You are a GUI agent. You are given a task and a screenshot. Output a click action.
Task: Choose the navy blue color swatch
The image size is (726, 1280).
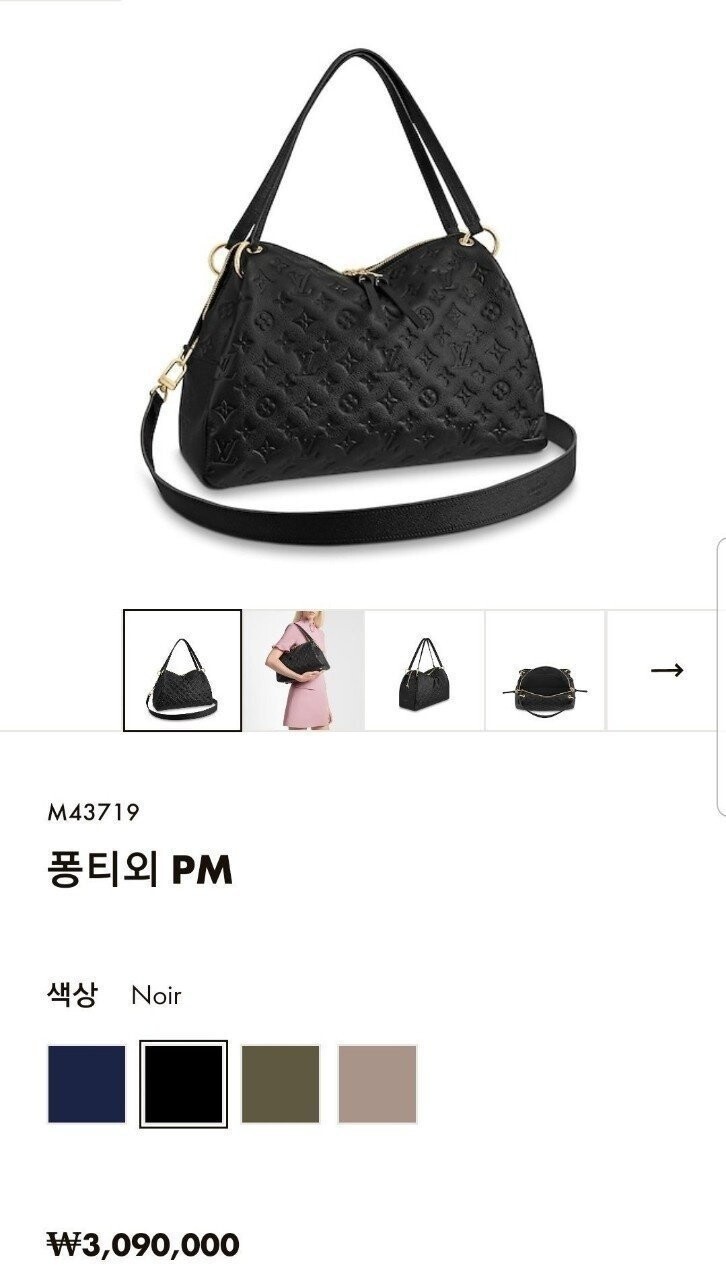pyautogui.click(x=87, y=1084)
